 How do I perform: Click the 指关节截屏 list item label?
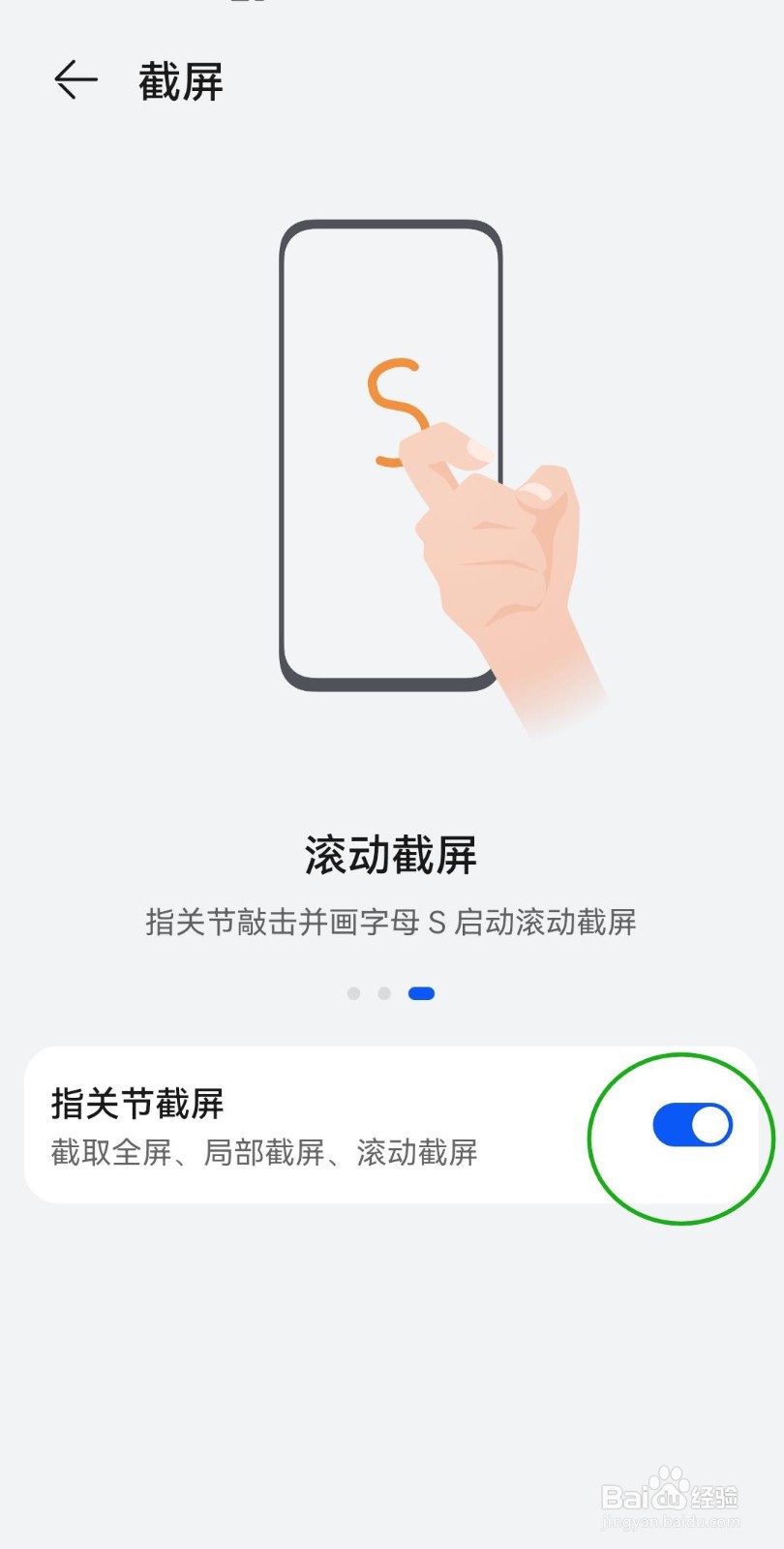click(x=137, y=1101)
